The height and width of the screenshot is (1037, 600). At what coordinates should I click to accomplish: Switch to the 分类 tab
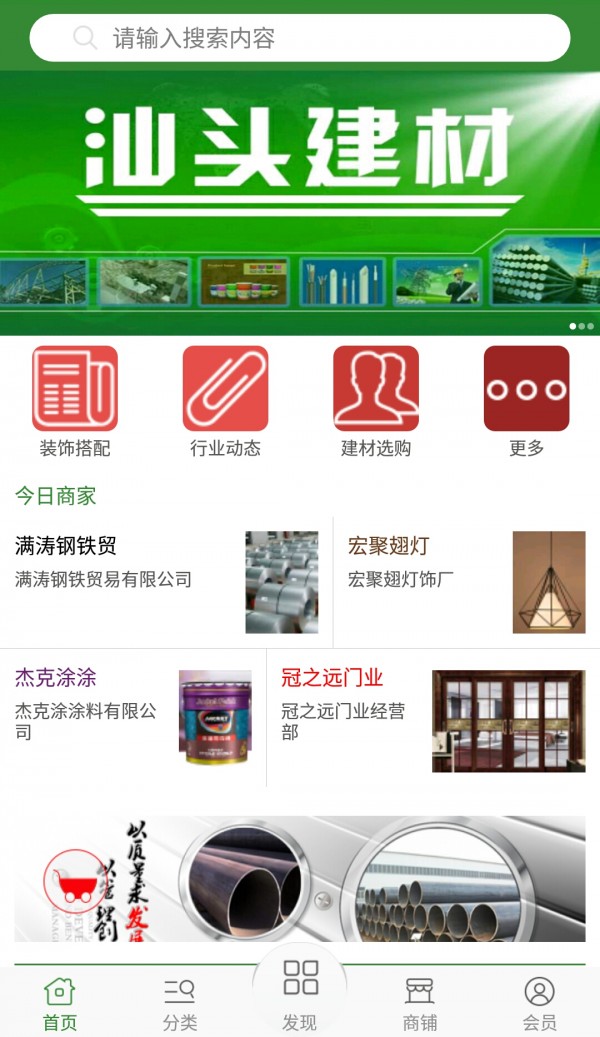coord(180,1004)
